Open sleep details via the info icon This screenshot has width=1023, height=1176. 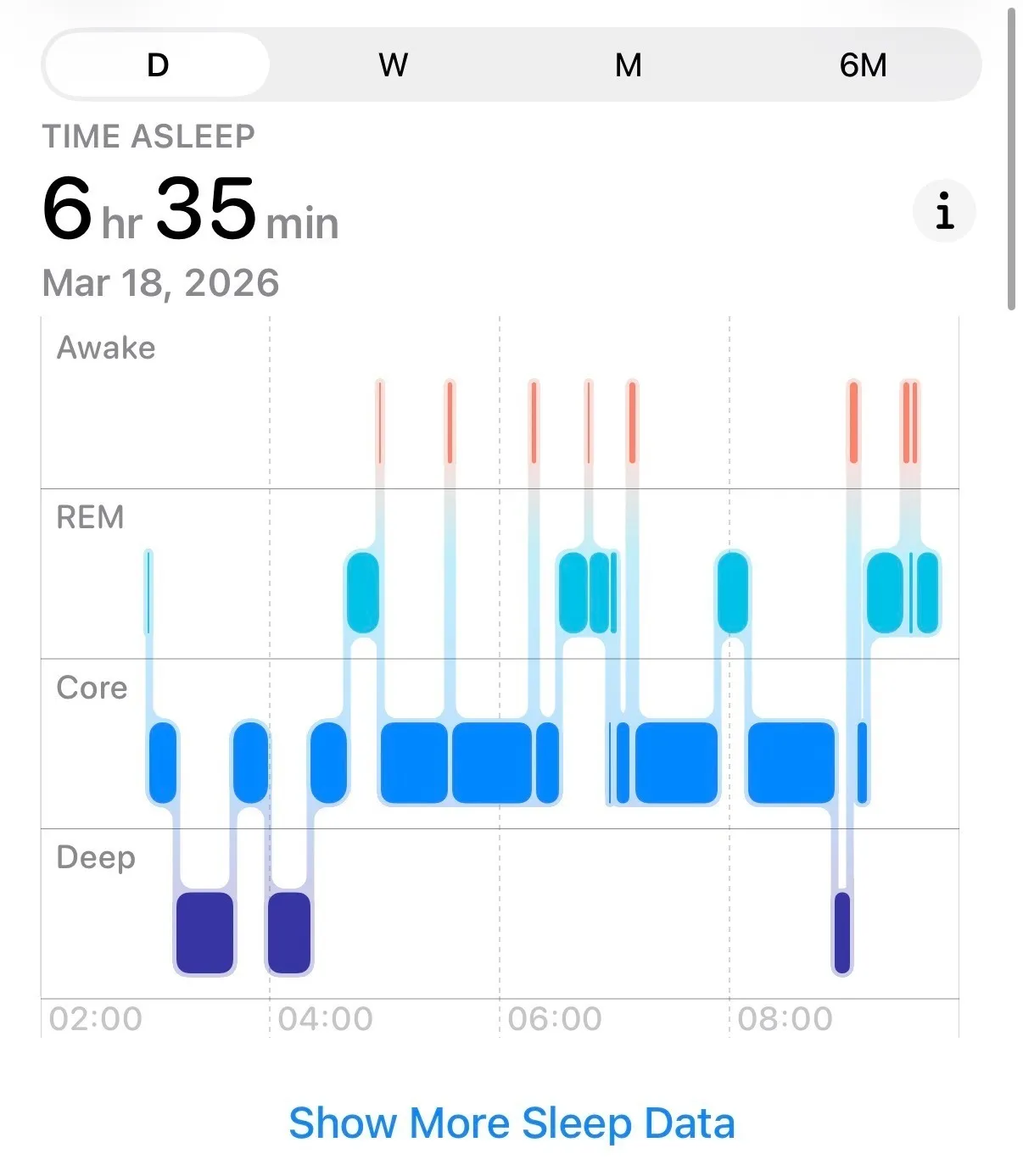click(944, 210)
